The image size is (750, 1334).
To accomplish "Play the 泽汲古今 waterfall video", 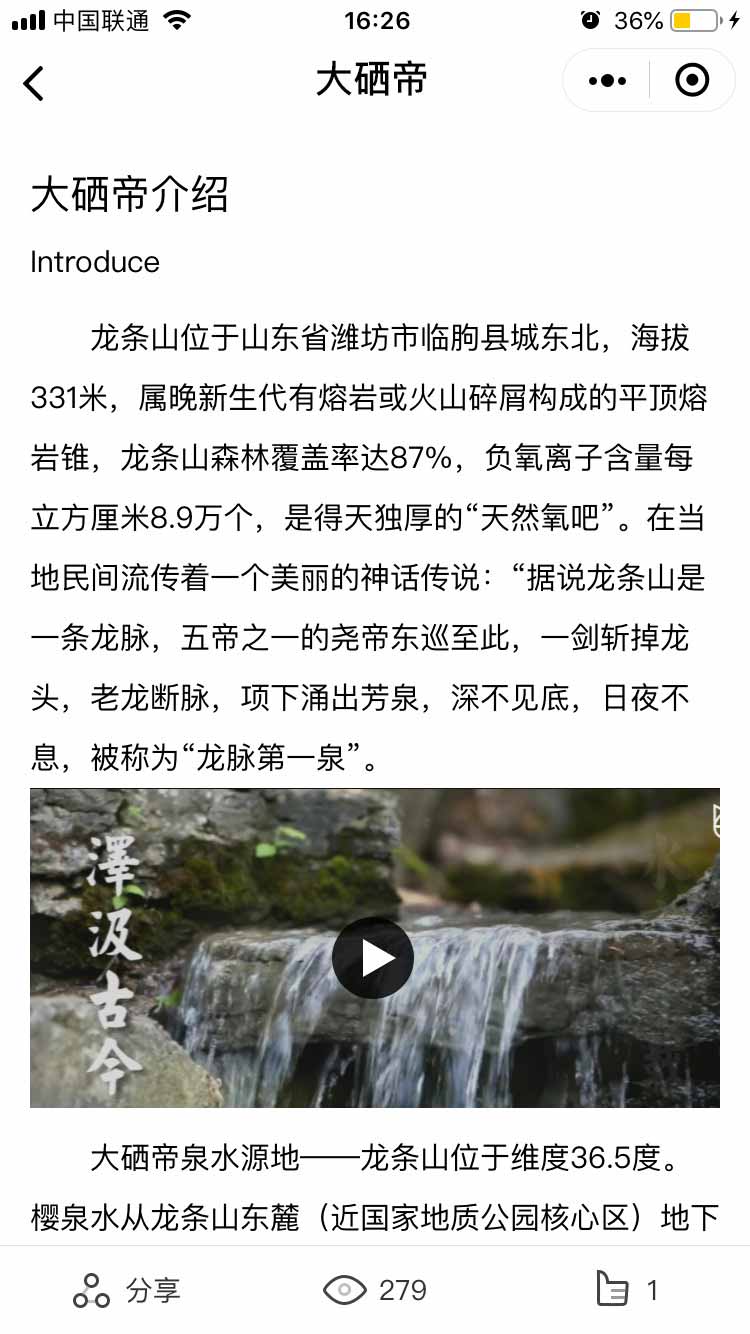I will click(373, 958).
